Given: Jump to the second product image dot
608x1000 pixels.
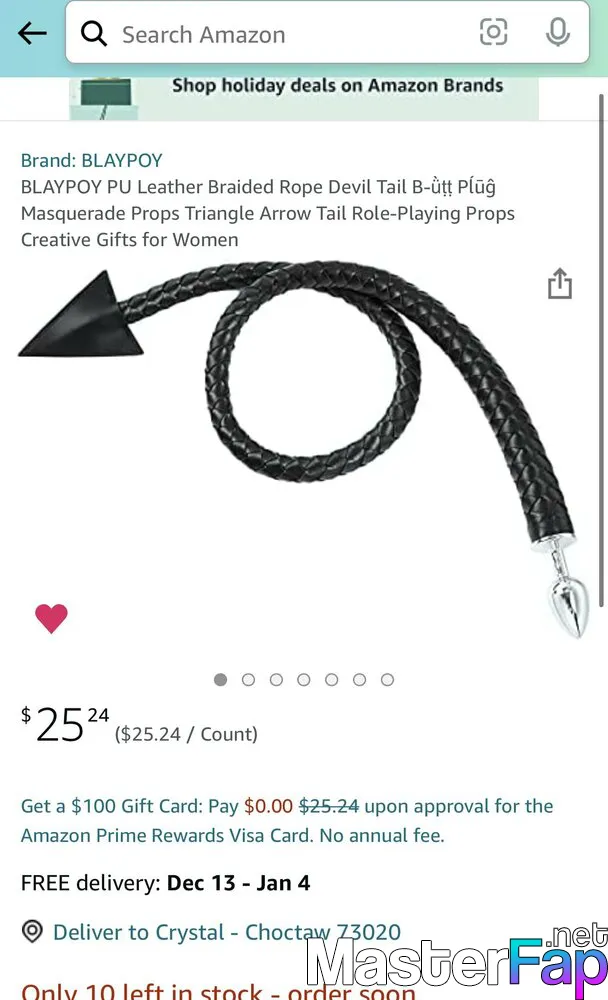Looking at the screenshot, I should pyautogui.click(x=248, y=680).
